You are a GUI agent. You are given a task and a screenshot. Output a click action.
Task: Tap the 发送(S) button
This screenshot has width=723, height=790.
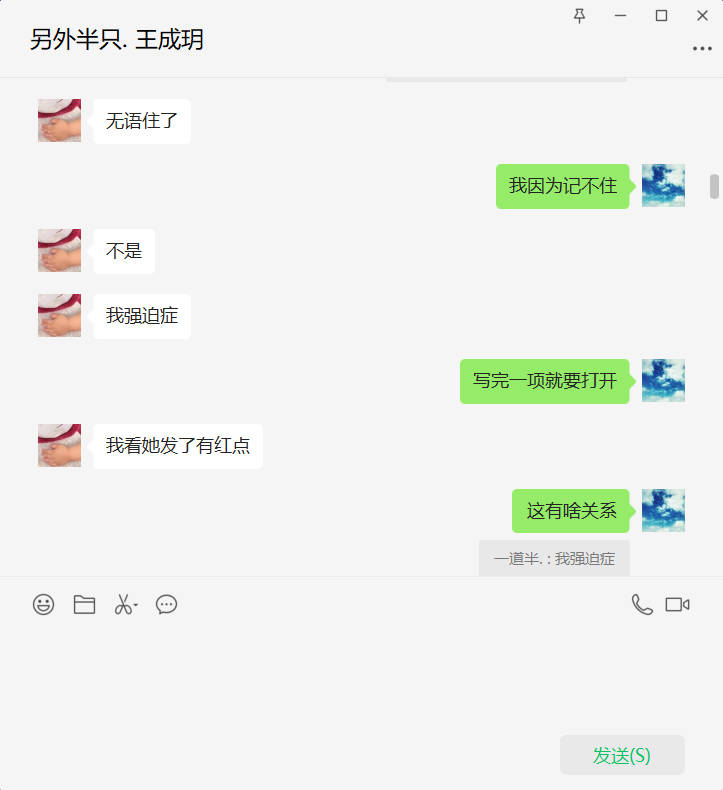pos(622,755)
